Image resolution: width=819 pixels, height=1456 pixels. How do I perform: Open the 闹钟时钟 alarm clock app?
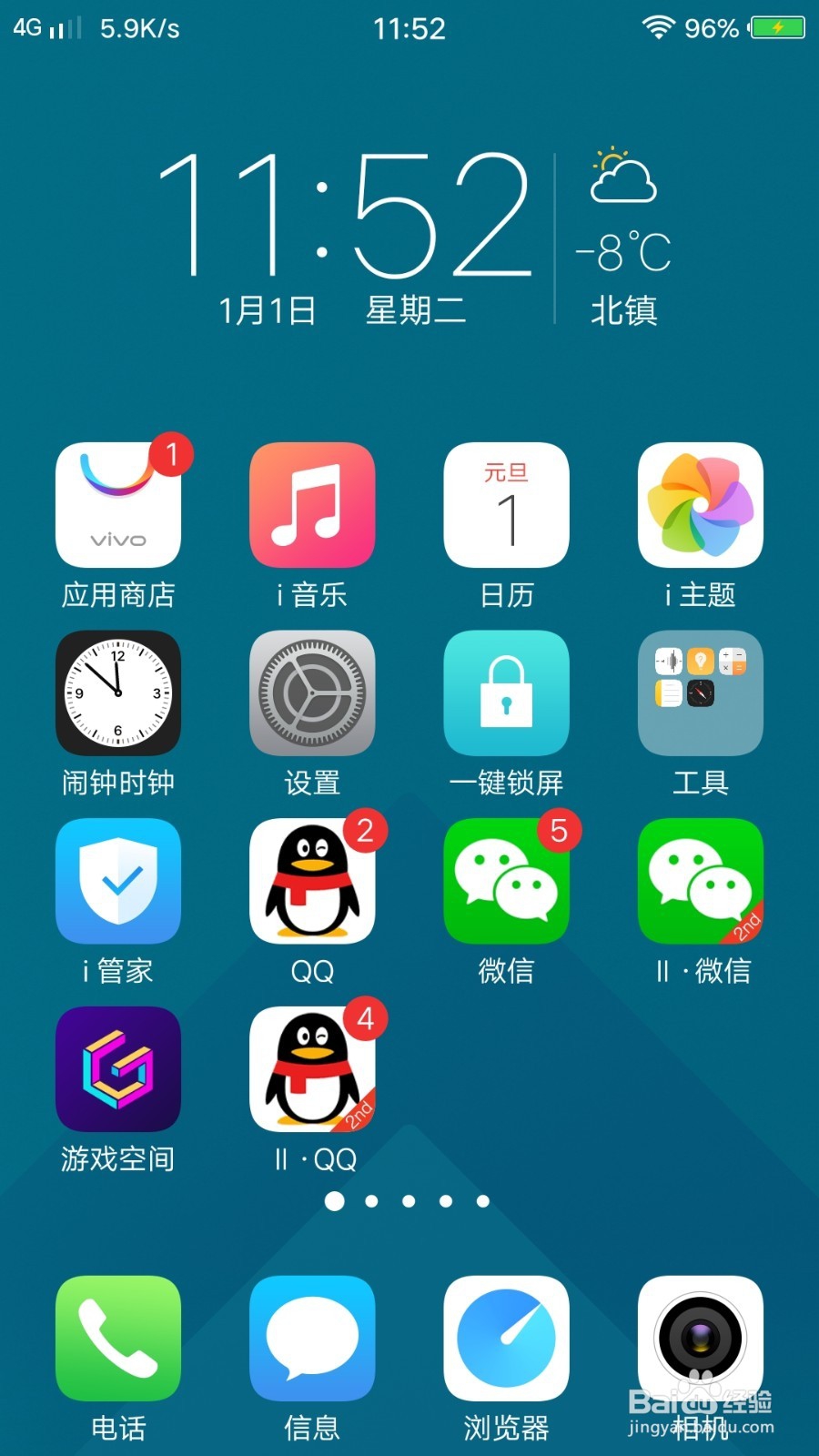[x=118, y=693]
